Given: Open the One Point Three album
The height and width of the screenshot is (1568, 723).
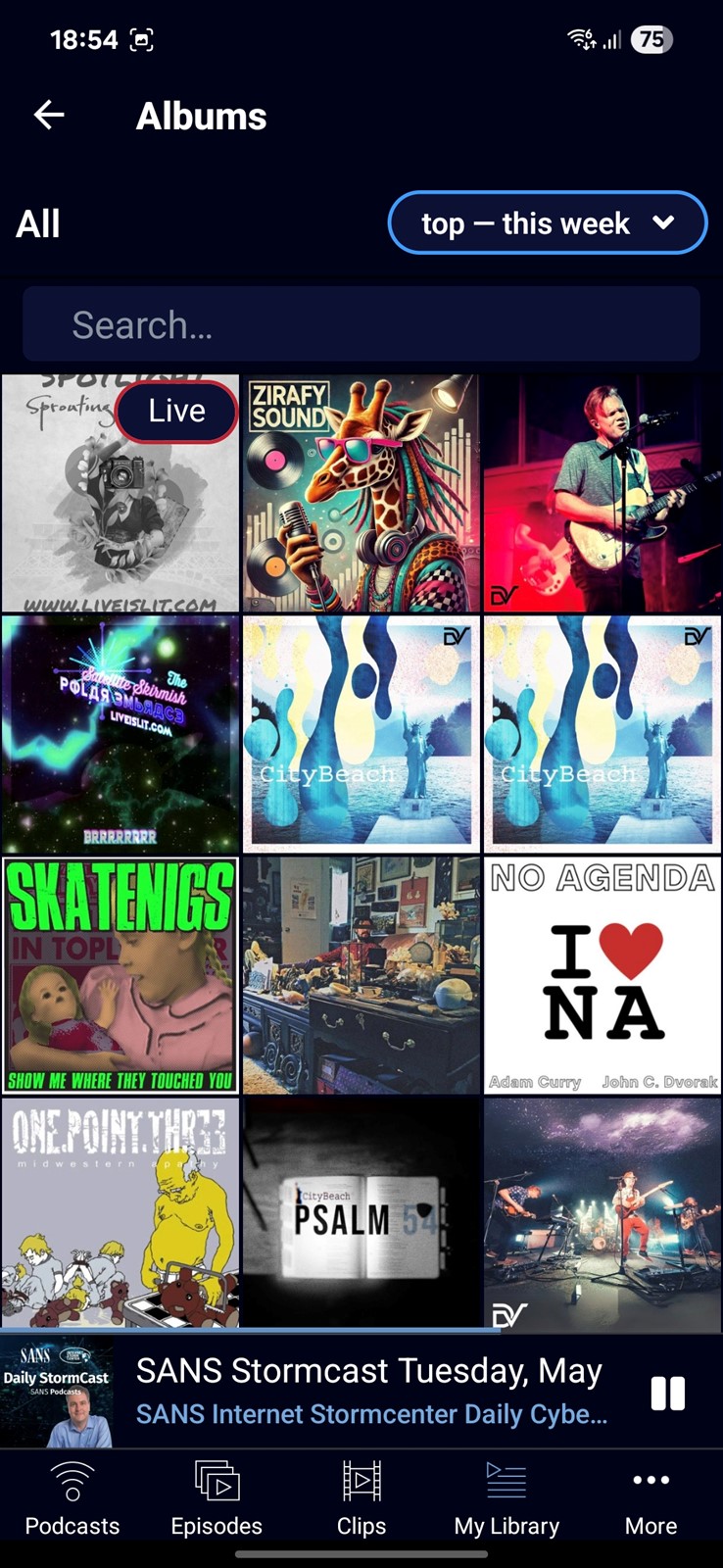Looking at the screenshot, I should point(120,1213).
